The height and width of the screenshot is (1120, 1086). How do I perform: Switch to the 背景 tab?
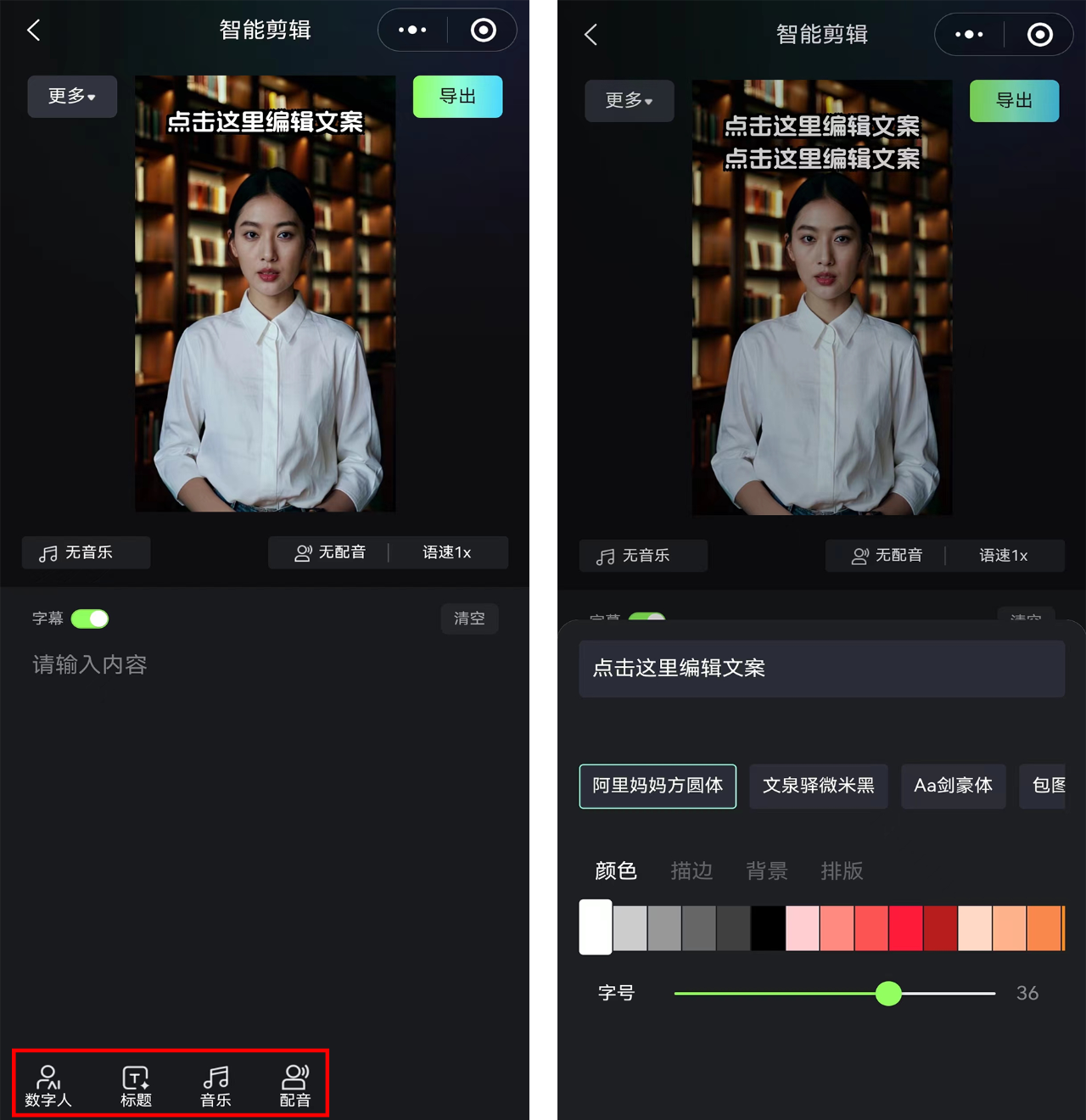tap(766, 871)
